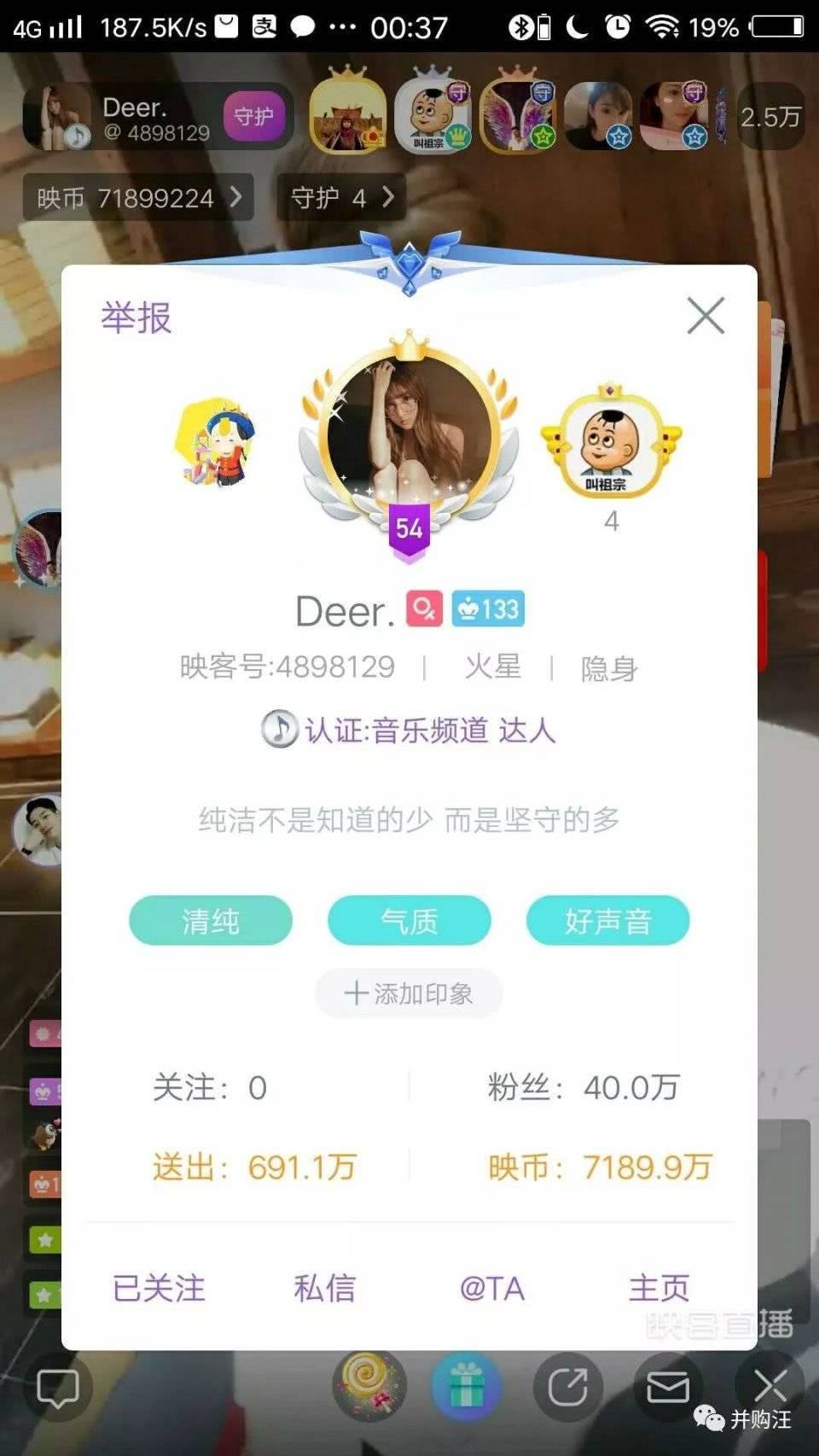Tap 已关注 to unfollow Deer.
This screenshot has width=819, height=1456.
160,1288
